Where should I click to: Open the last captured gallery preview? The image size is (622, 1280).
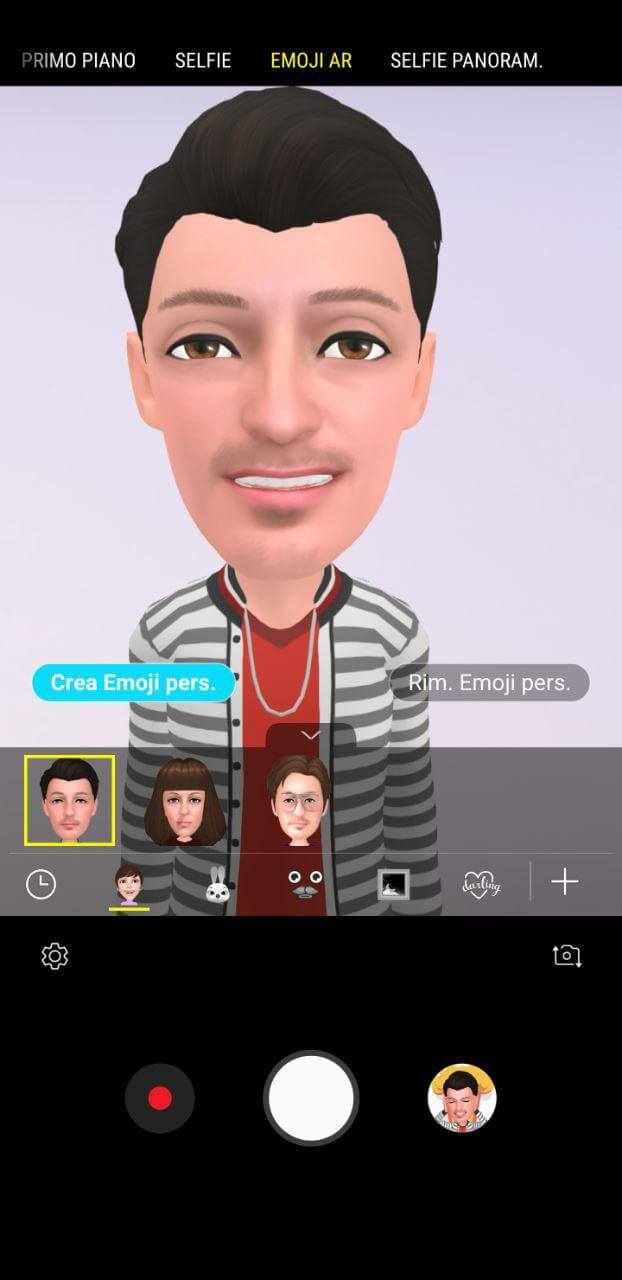tap(462, 1098)
